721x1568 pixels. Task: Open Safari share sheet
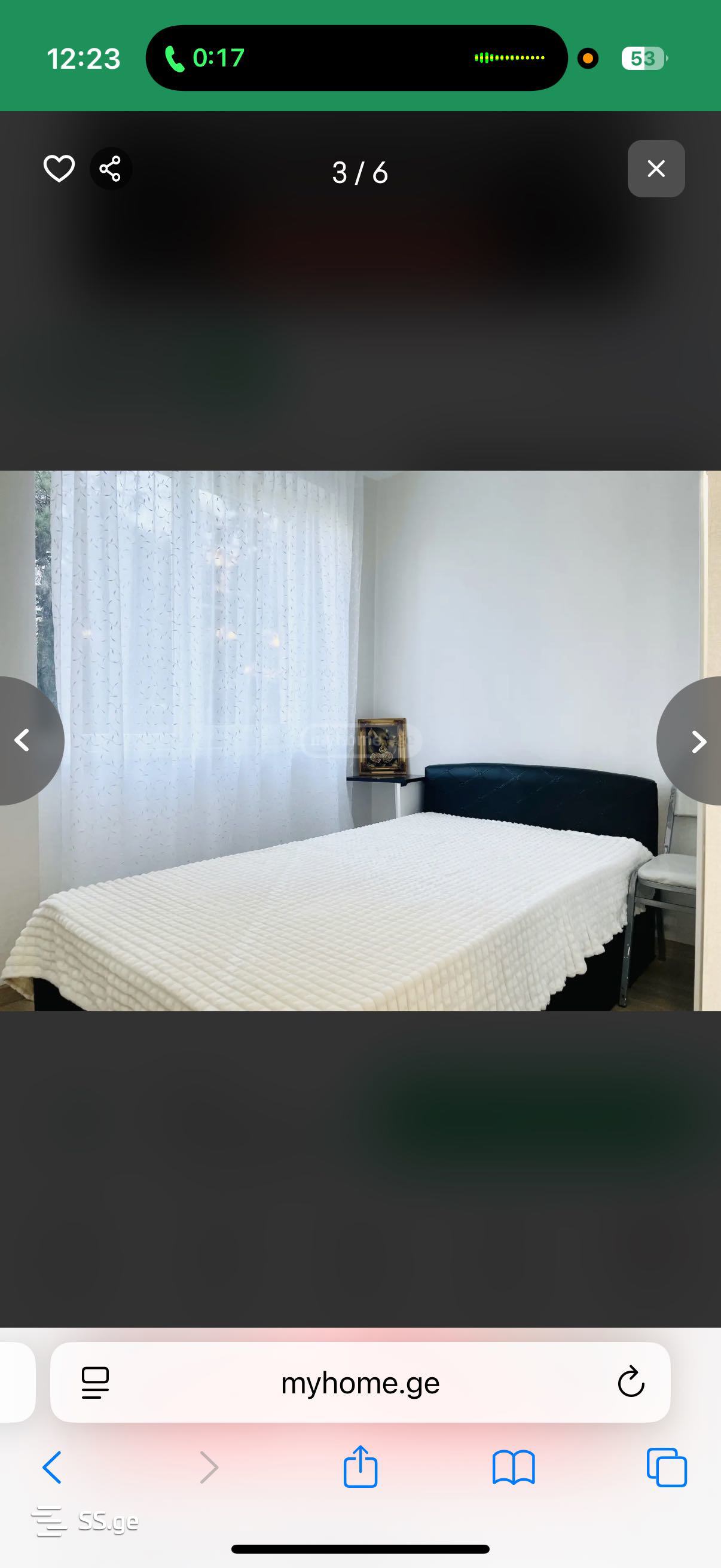click(360, 1467)
